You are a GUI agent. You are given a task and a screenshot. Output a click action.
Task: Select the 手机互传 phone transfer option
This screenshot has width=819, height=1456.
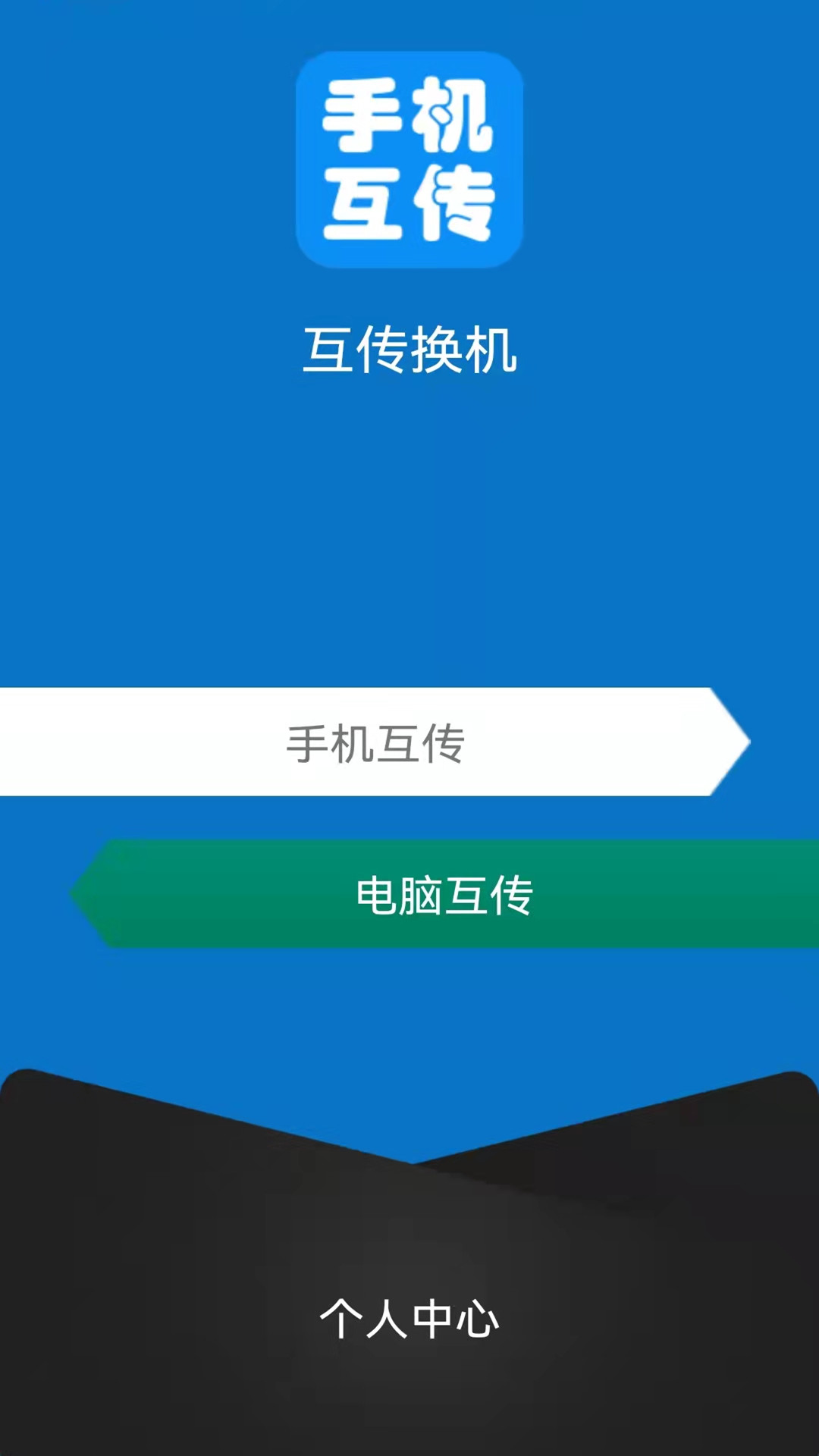(x=375, y=742)
